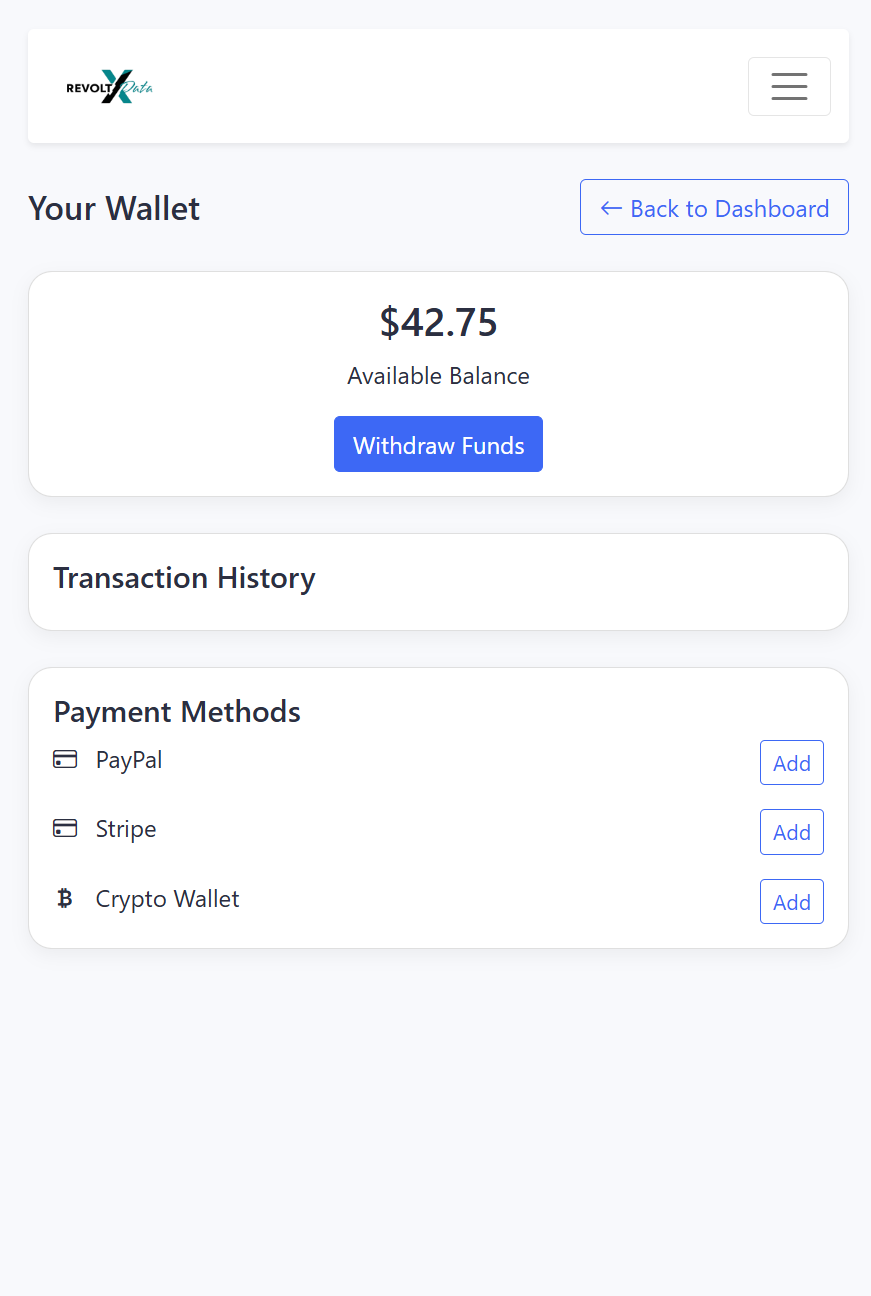Click the credit card icon beside Stripe

65,828
